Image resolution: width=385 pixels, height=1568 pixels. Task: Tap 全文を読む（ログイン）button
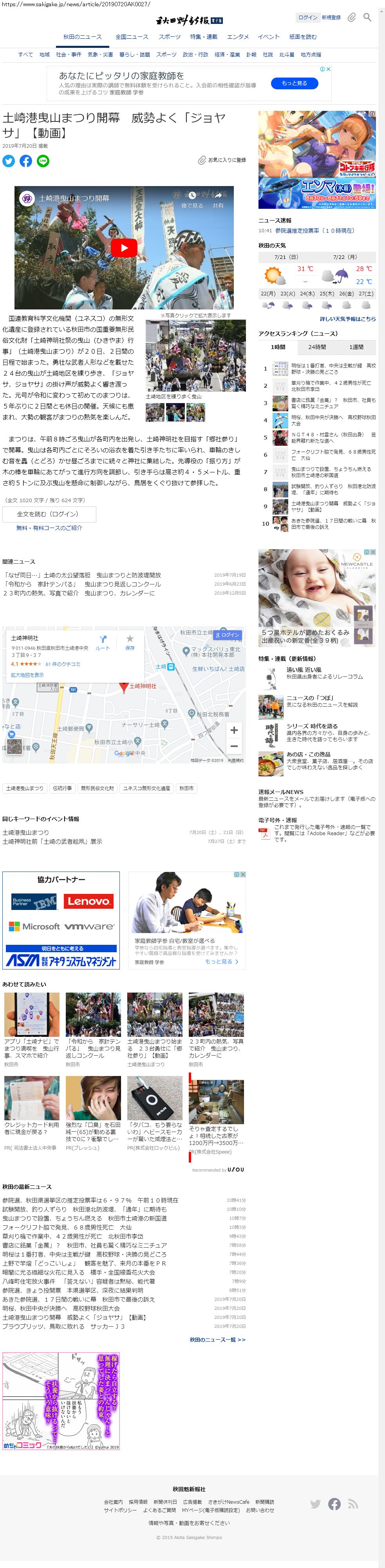click(48, 514)
